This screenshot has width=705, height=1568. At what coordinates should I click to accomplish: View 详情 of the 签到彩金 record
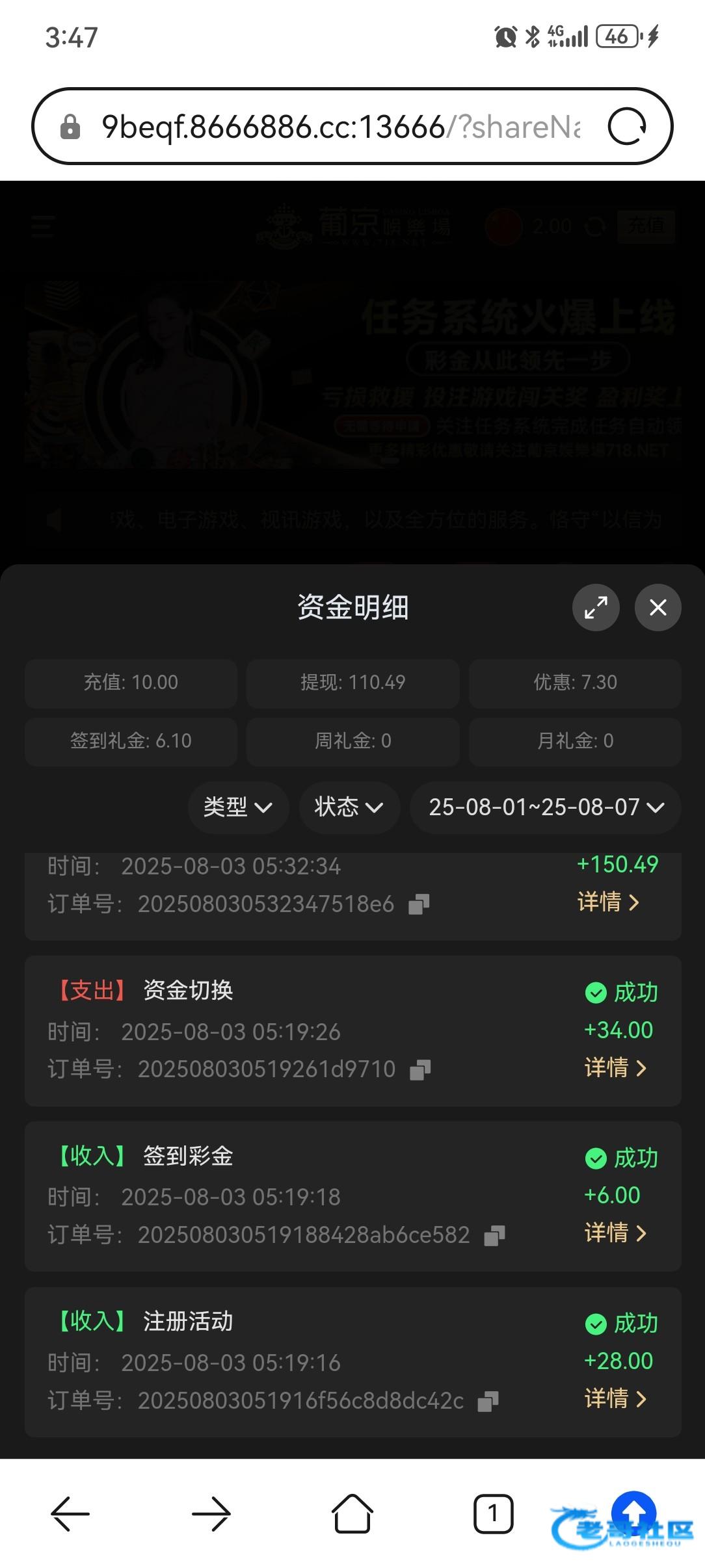(615, 1233)
